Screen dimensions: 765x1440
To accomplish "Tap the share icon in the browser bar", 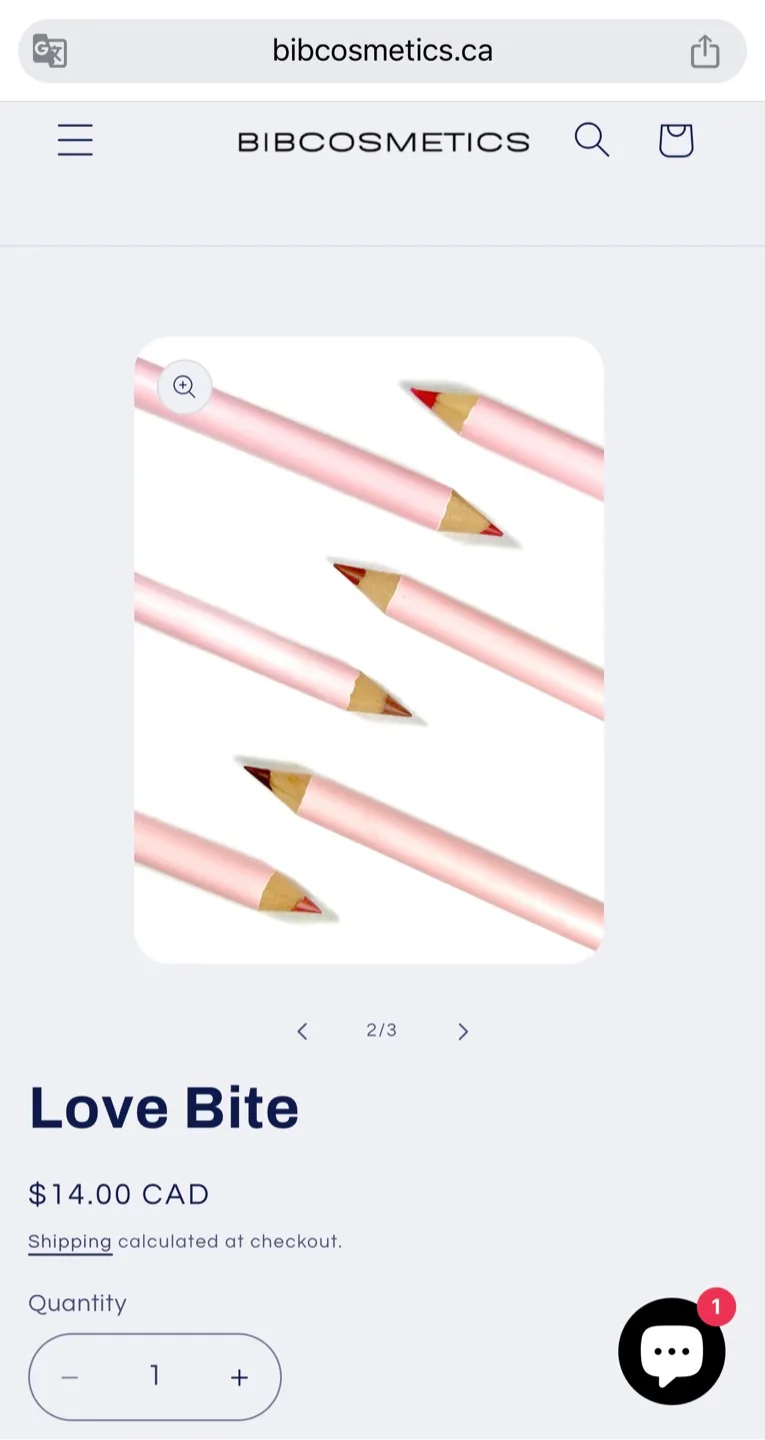I will (x=705, y=51).
